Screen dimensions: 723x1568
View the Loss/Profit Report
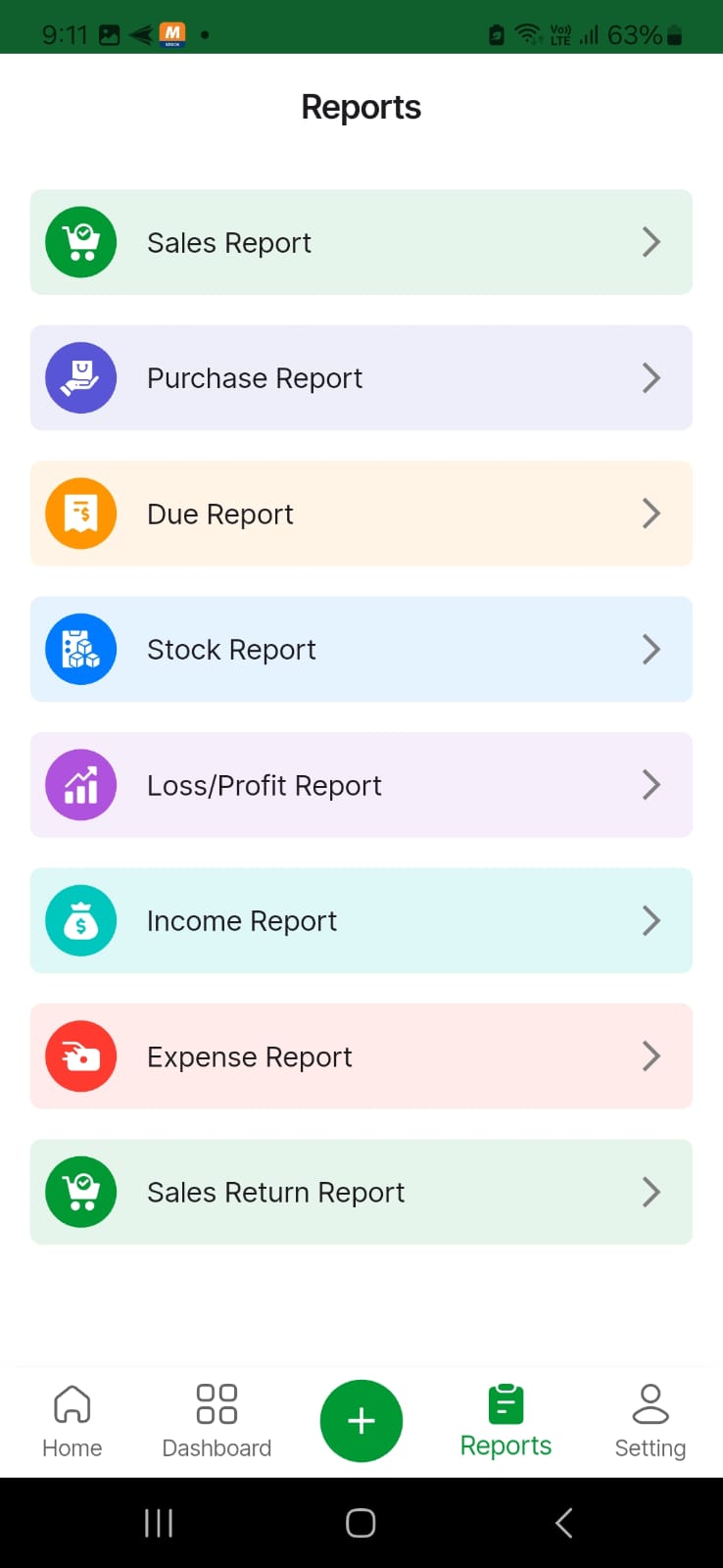coord(361,785)
